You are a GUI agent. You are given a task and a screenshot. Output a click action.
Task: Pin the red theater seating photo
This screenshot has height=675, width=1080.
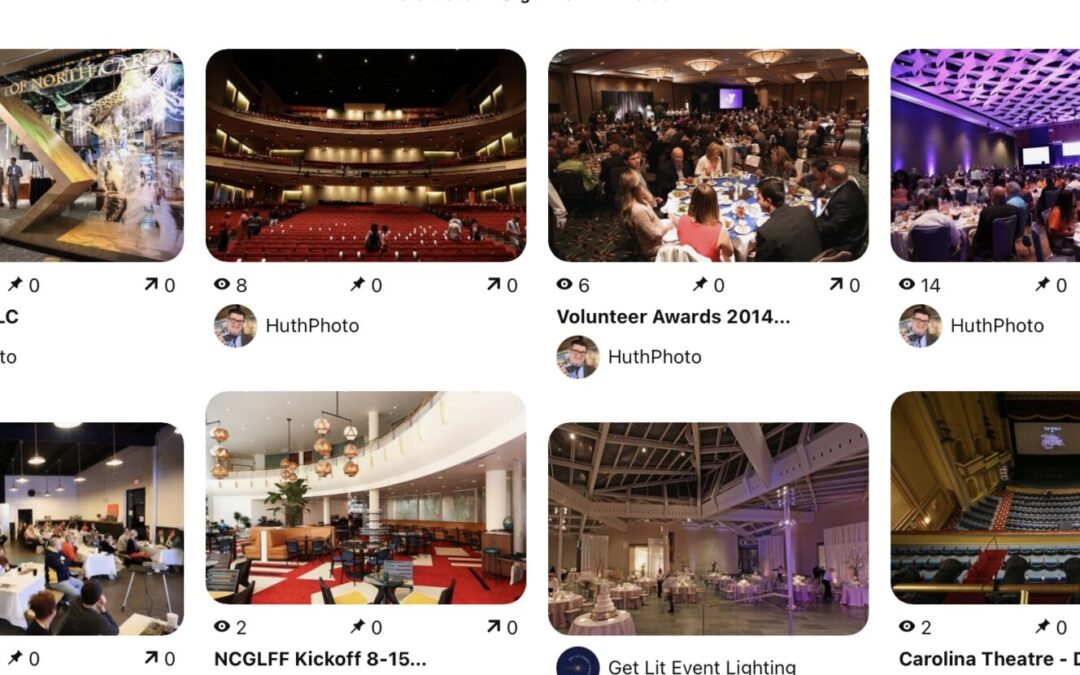pos(364,285)
